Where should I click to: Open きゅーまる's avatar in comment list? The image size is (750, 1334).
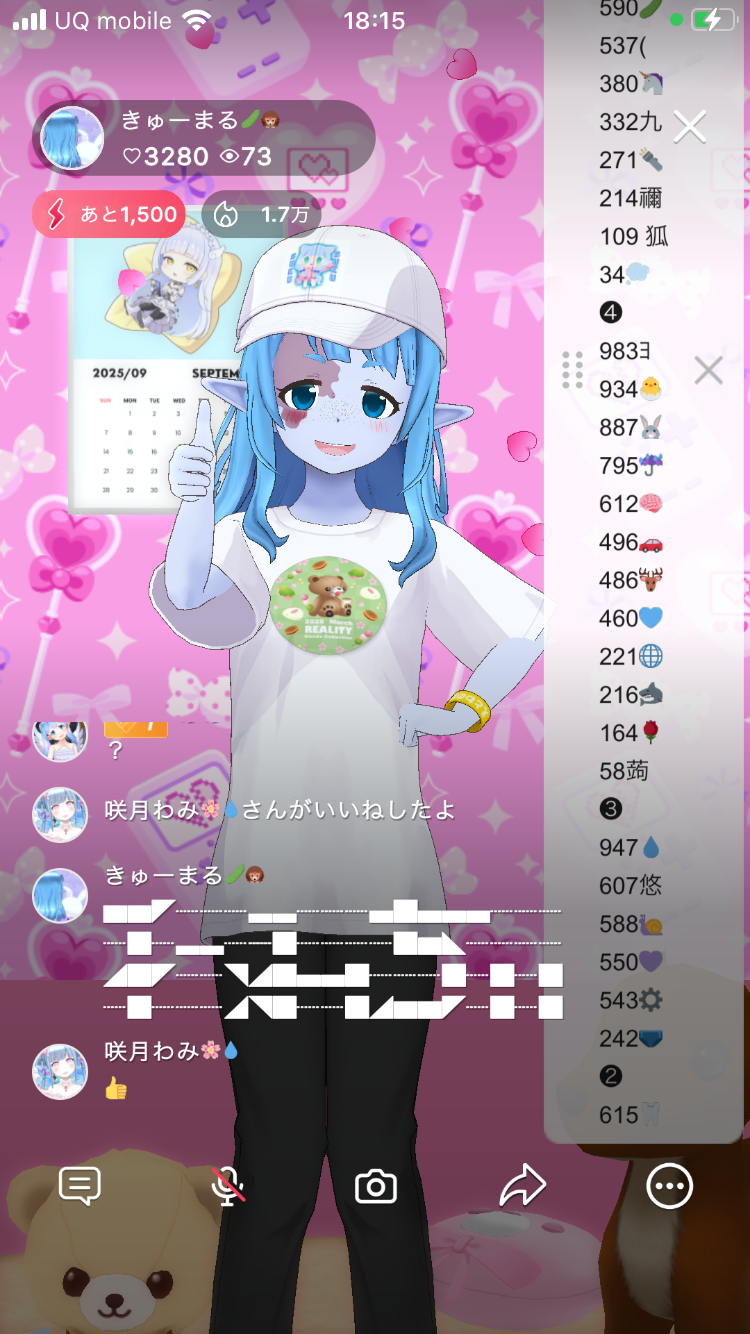point(60,895)
